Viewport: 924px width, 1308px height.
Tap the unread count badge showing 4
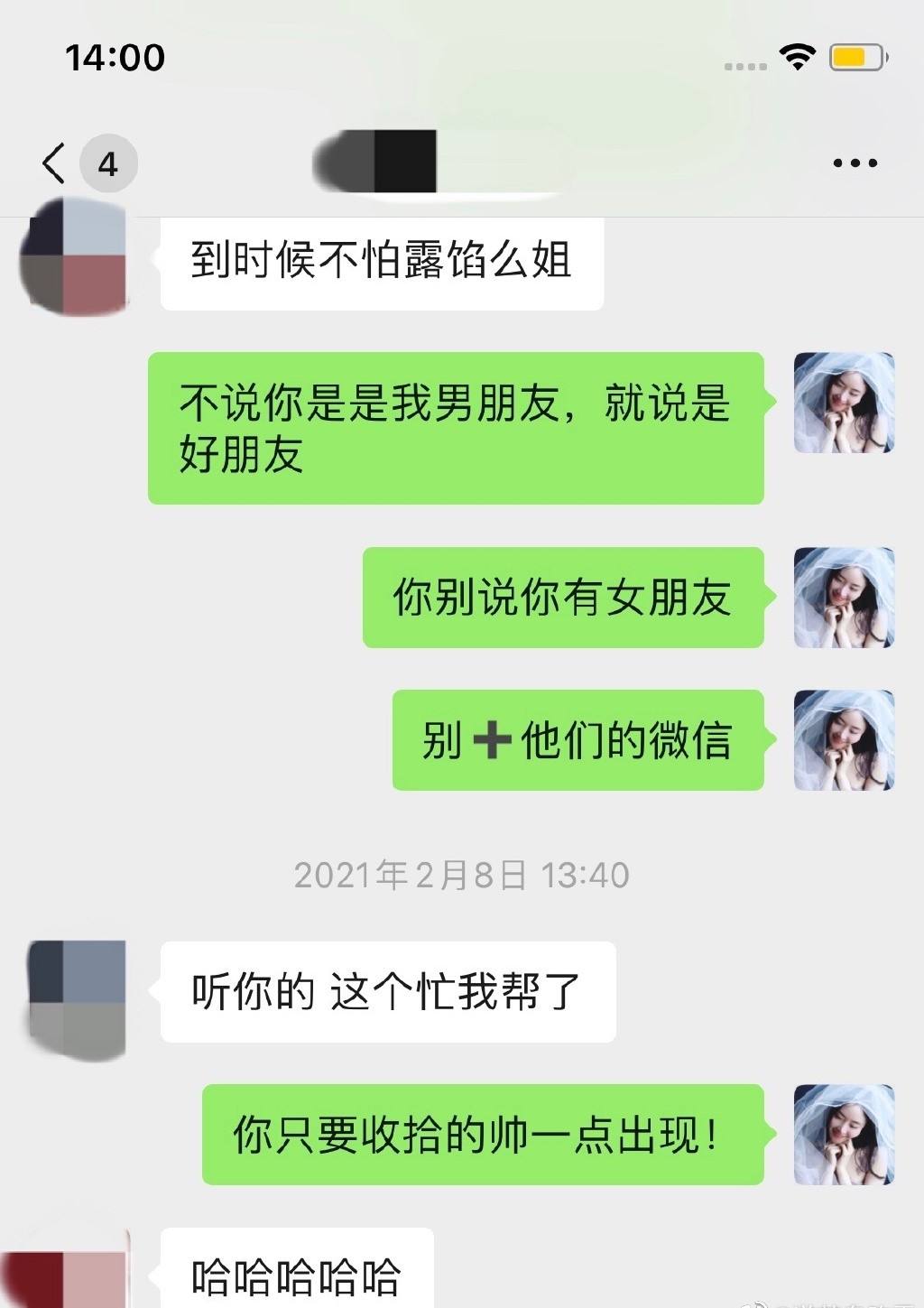108,162
